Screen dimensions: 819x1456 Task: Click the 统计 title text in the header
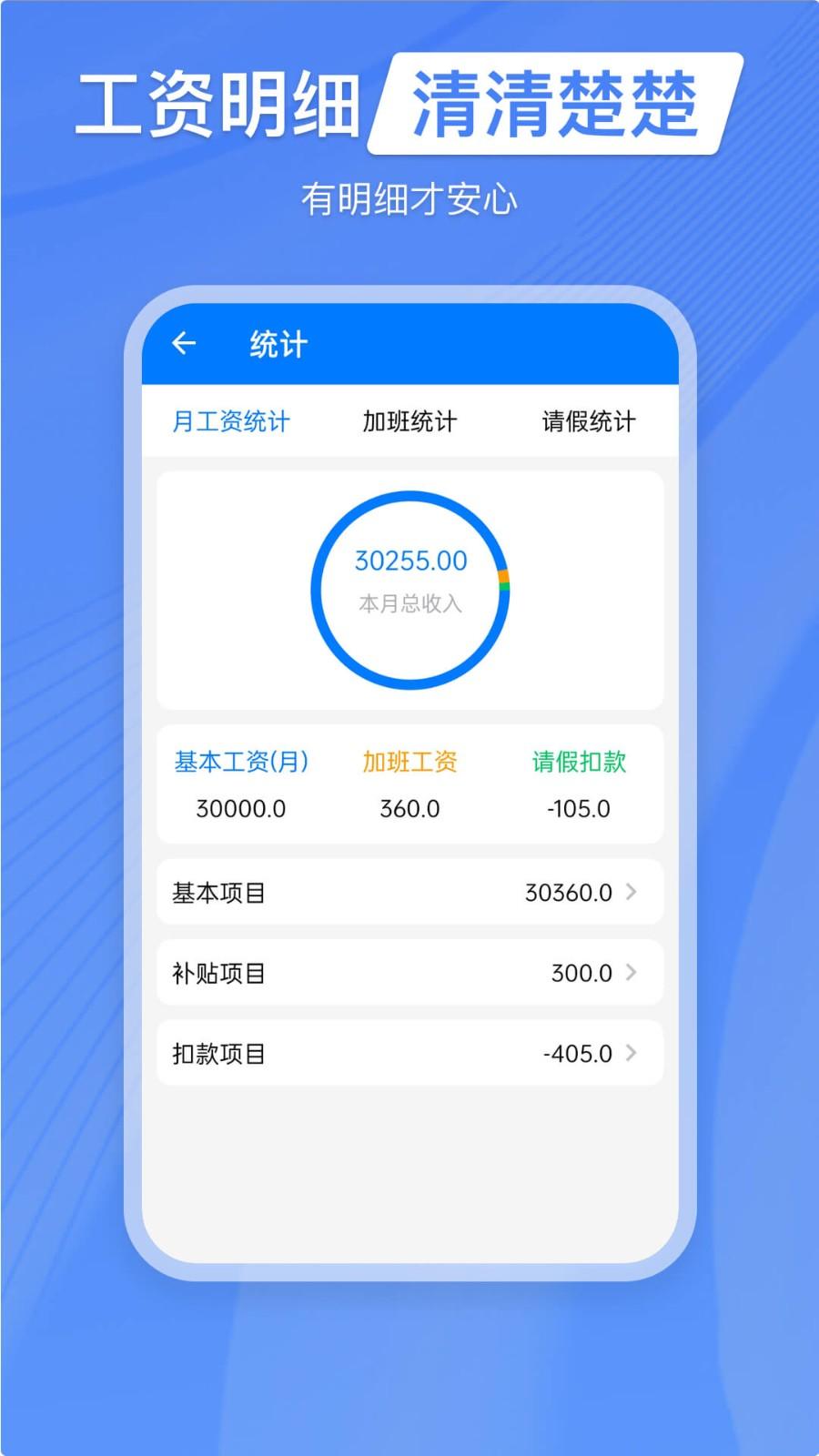tap(278, 344)
